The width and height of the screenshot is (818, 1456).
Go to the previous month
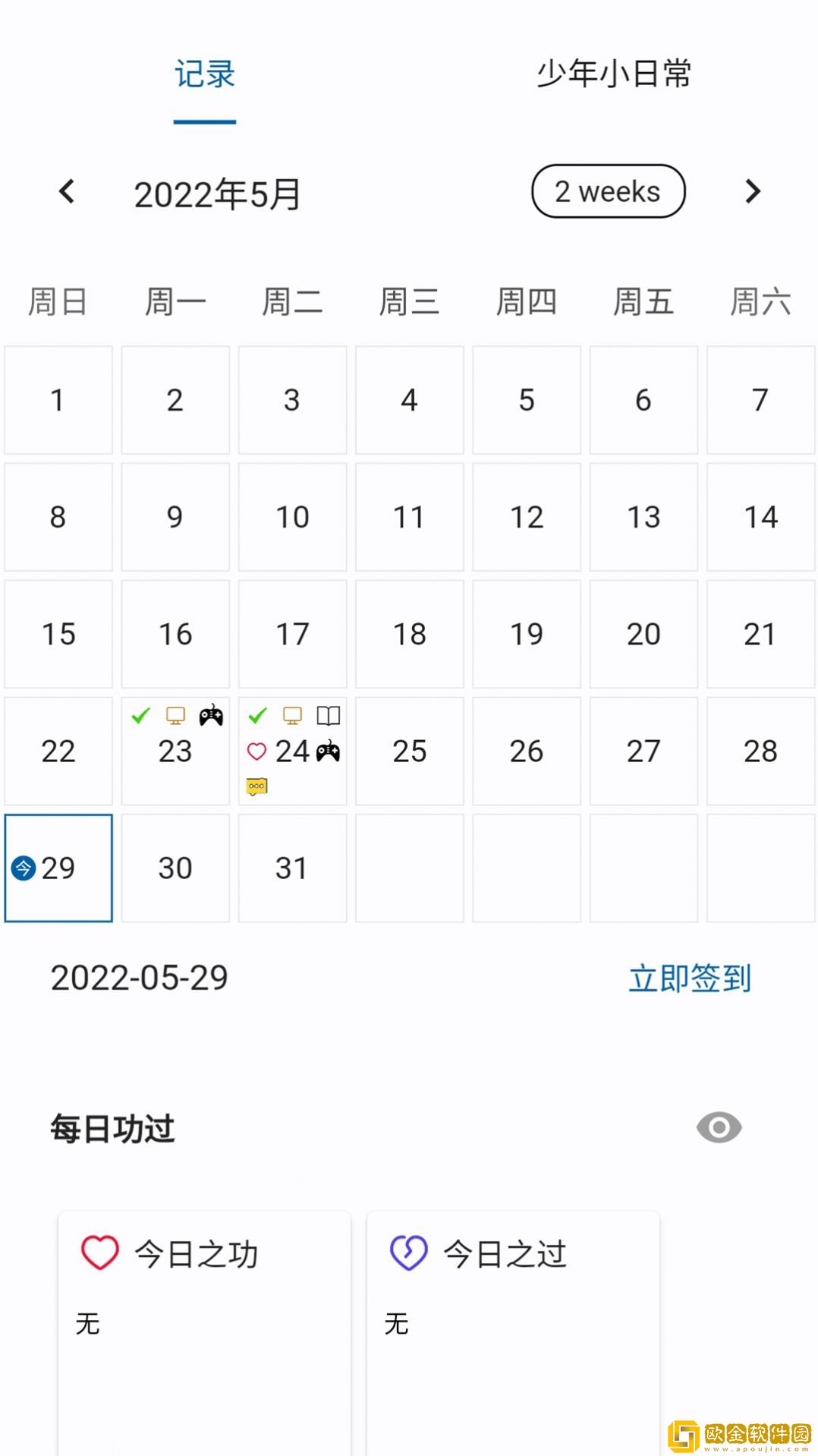point(67,191)
